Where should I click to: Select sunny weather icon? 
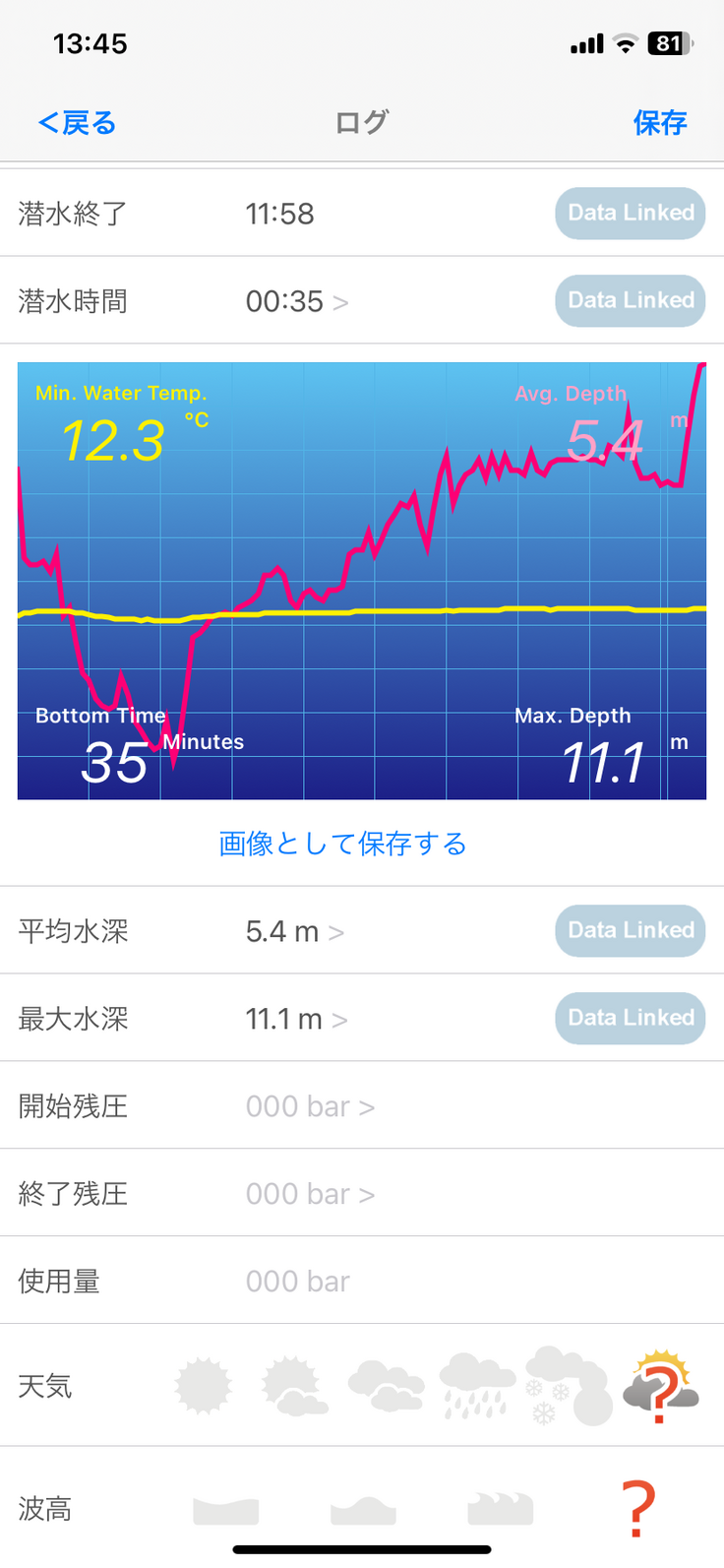pos(204,1386)
